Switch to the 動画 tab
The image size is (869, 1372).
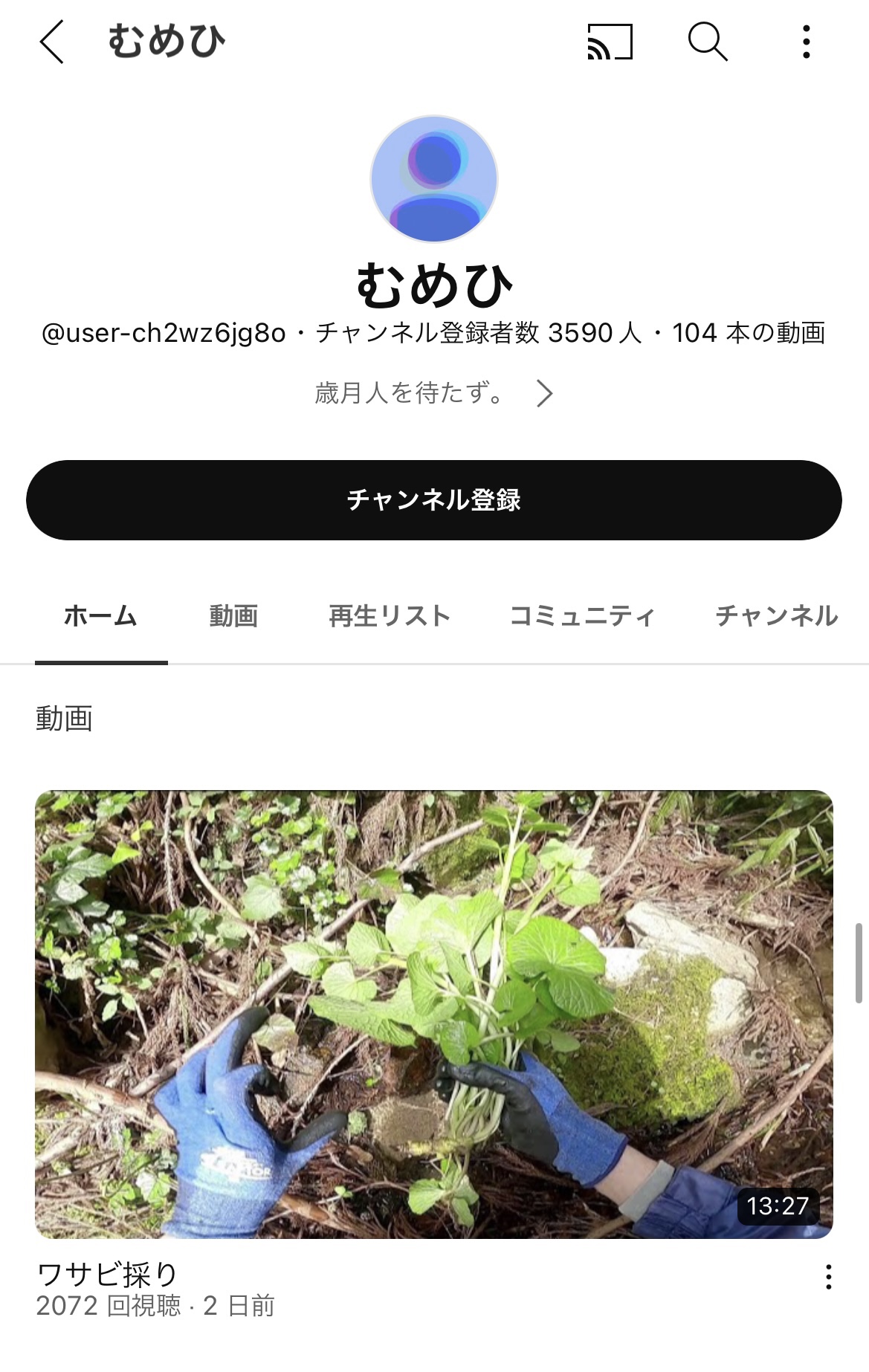(x=233, y=616)
